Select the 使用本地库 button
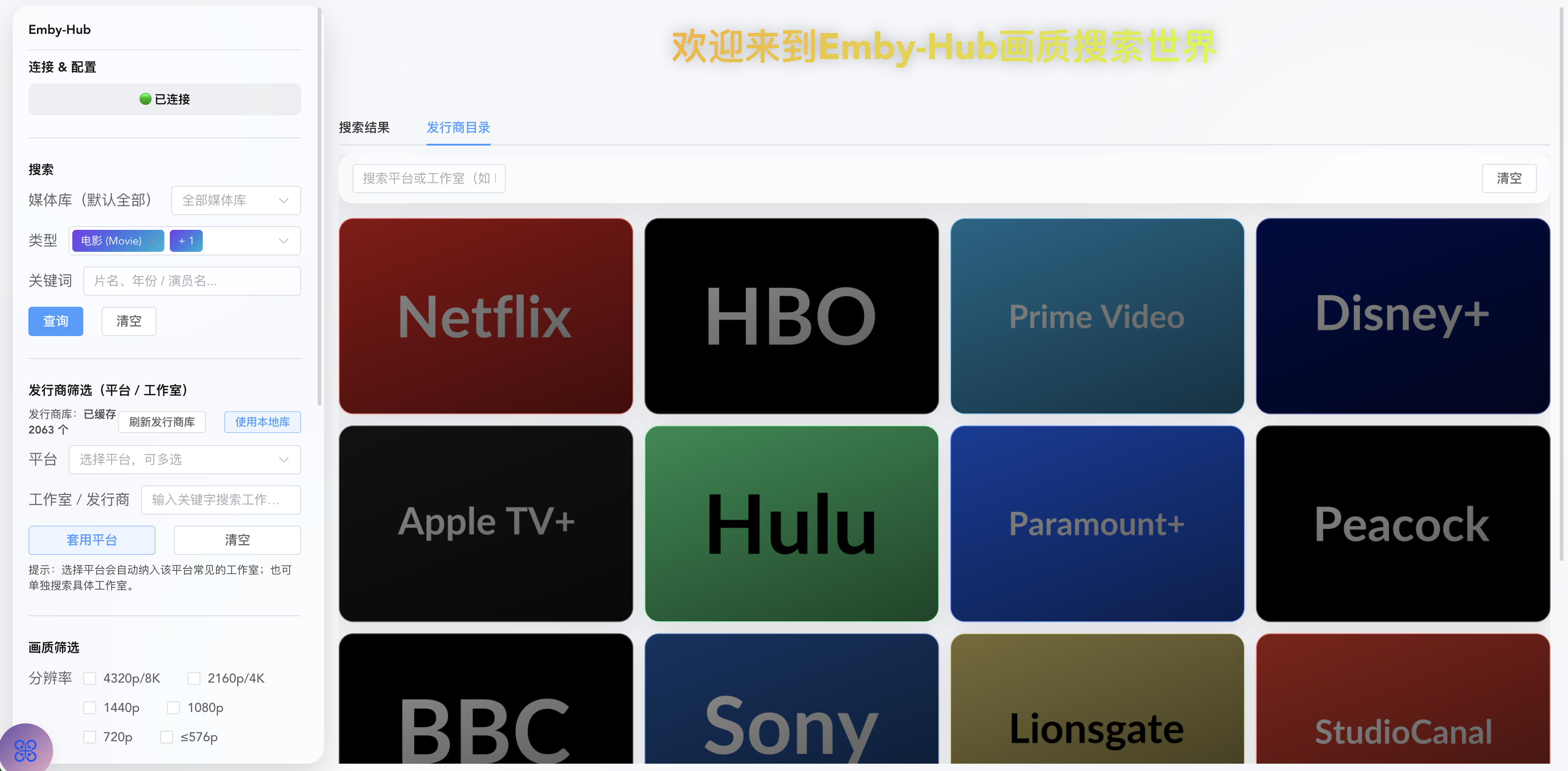The height and width of the screenshot is (771, 1568). coord(262,422)
